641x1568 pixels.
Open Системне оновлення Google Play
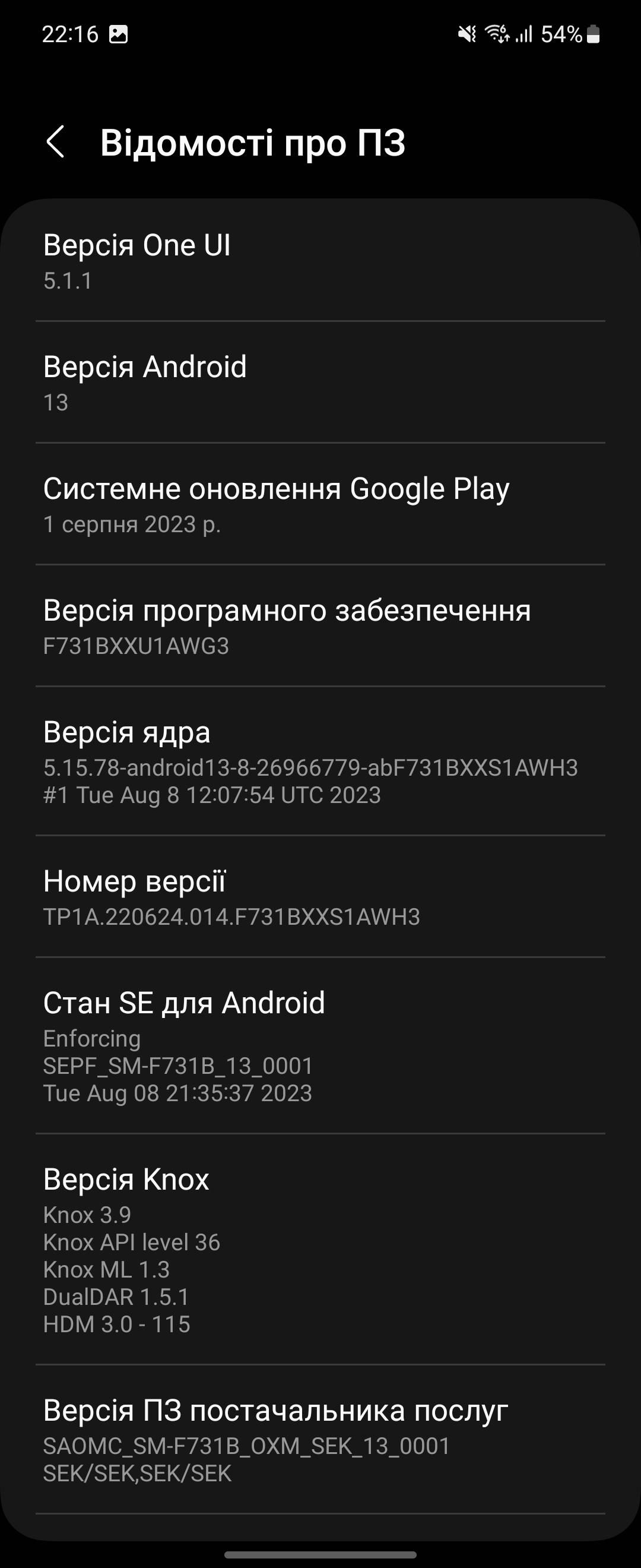320,505
